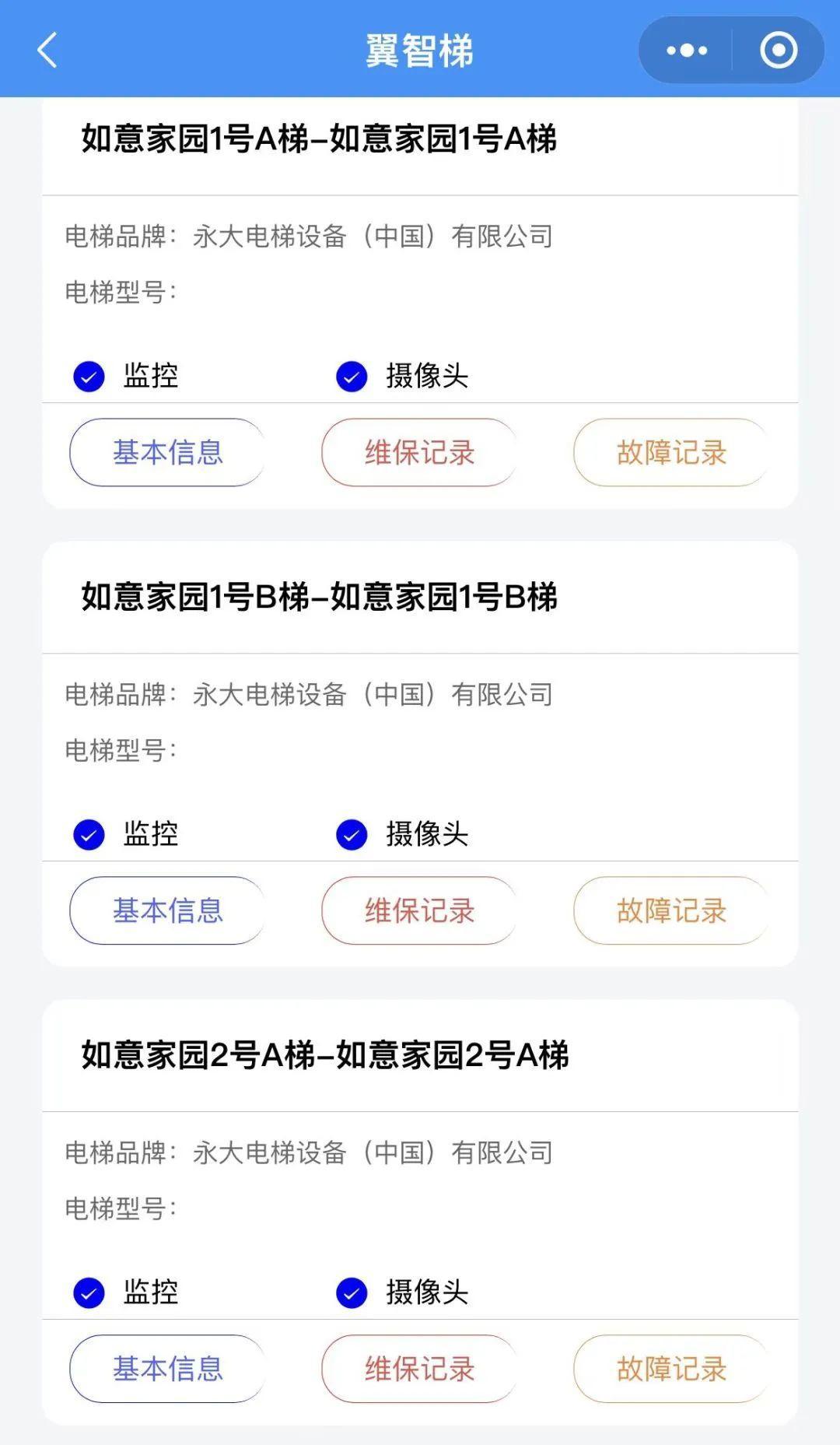The image size is (840, 1445).
Task: View 维保记录 for 如意家园1号A梯
Action: point(419,452)
